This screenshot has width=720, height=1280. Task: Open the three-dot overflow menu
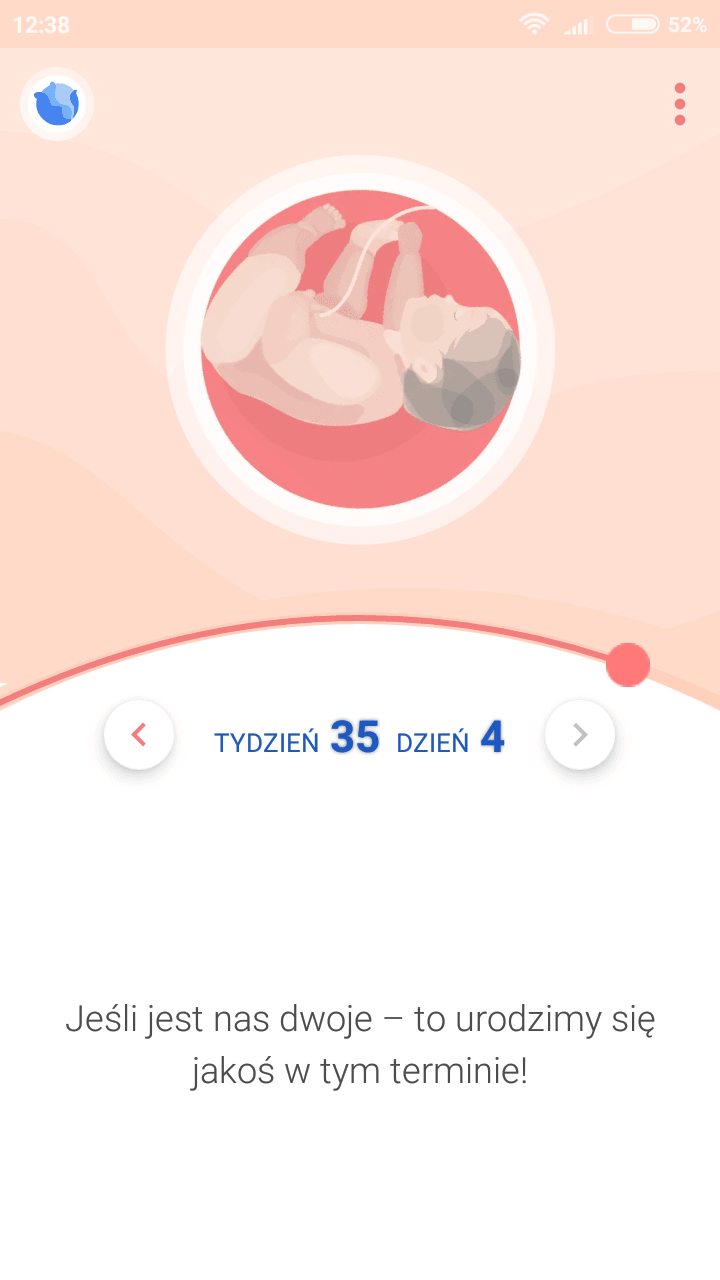(x=680, y=104)
